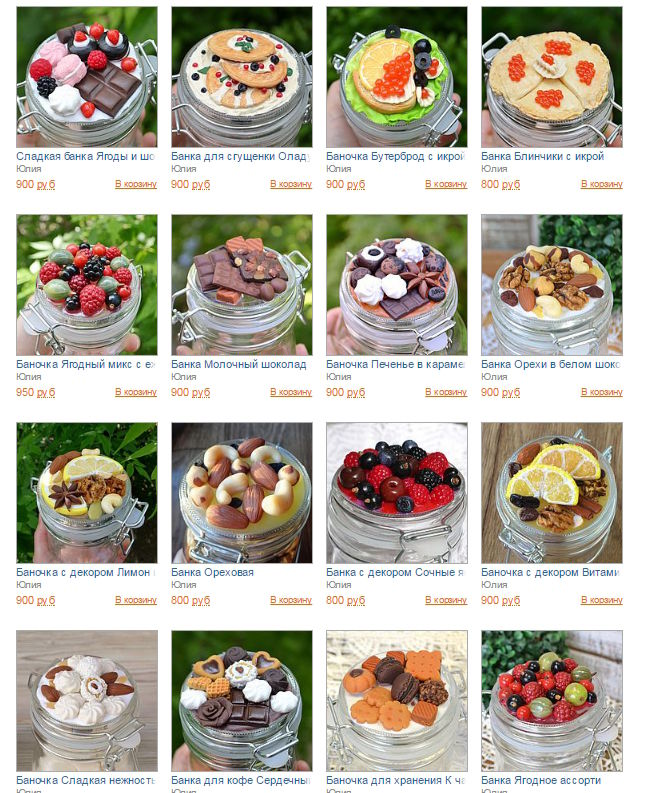Open the Сладкая банка Ягоды и шоколад product image
Screen dimensions: 648x793
(86, 77)
